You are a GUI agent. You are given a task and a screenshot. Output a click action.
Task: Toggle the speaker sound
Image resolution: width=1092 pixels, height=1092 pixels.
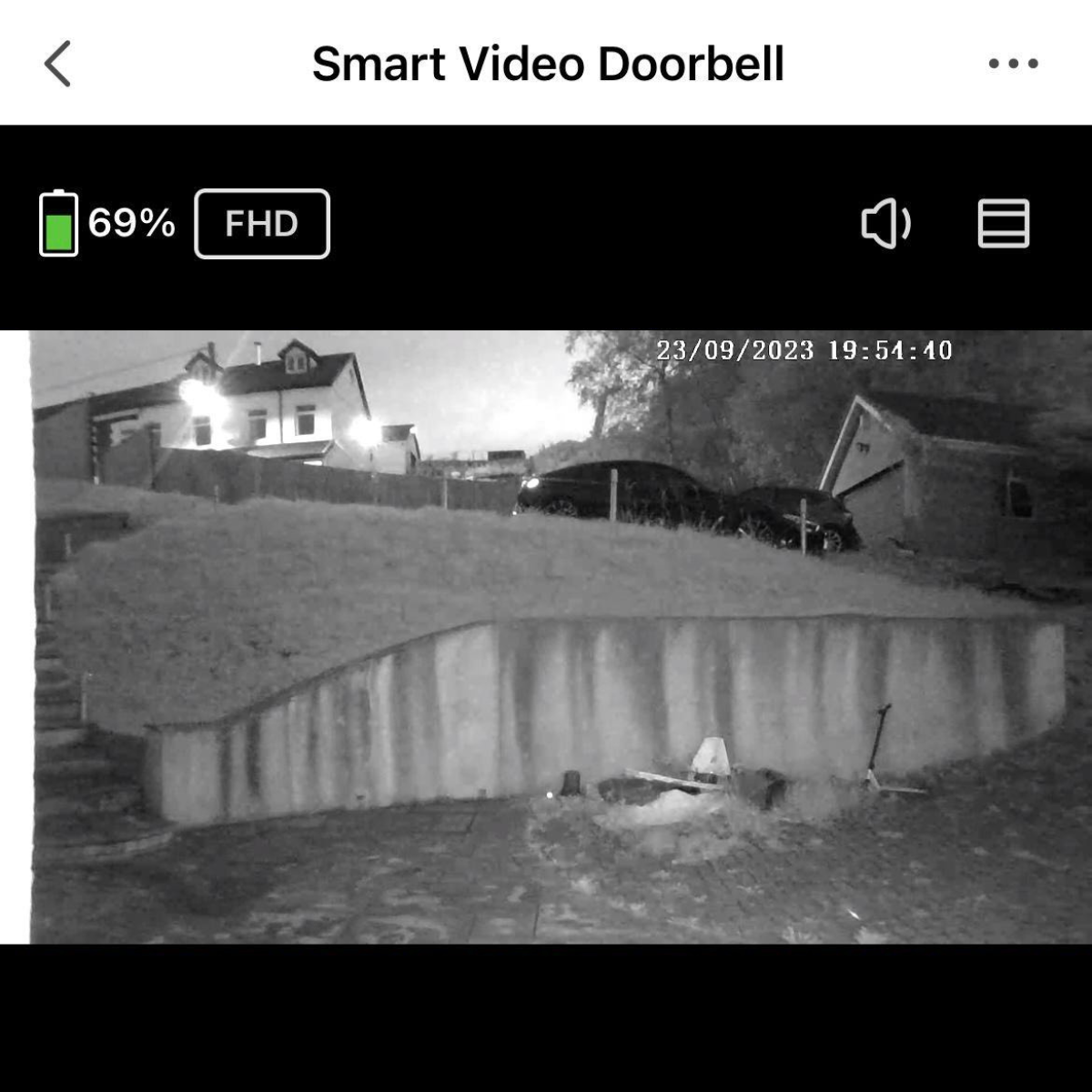(x=885, y=224)
